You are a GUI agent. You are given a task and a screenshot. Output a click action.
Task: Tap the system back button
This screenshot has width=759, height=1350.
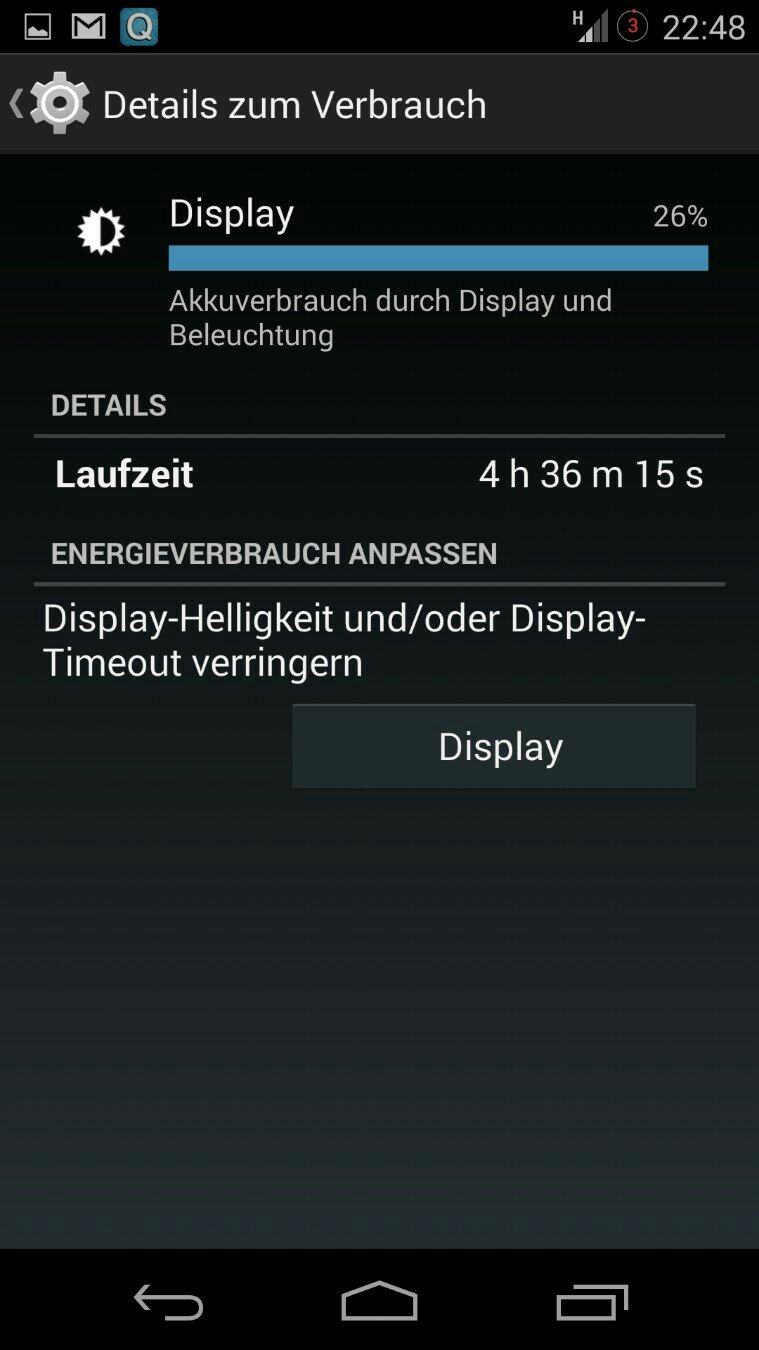[x=168, y=1301]
